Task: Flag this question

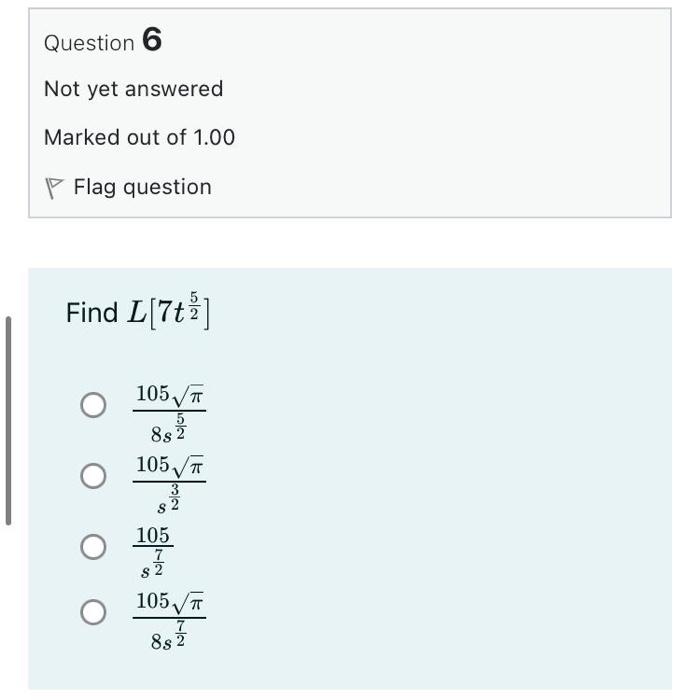Action: pos(127,187)
